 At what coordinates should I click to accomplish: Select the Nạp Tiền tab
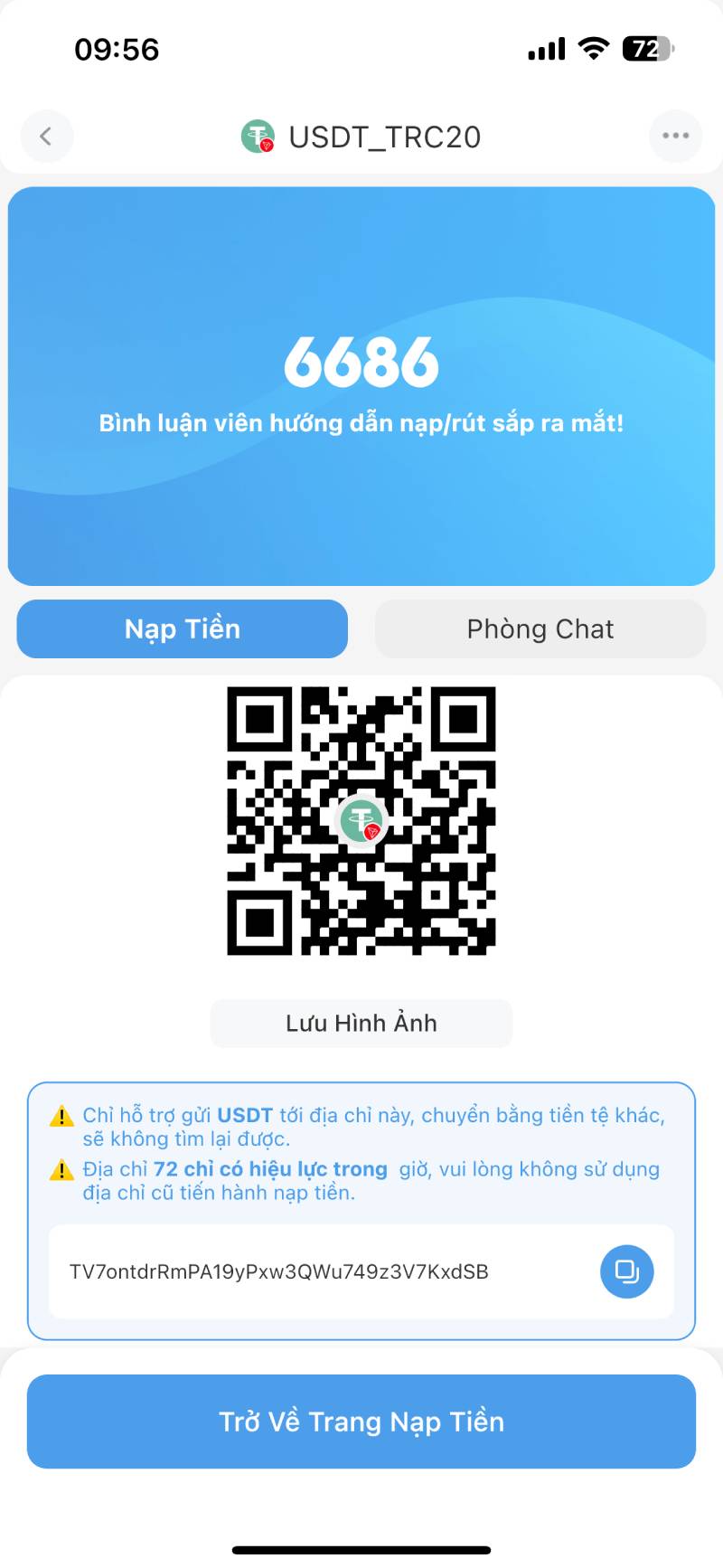pyautogui.click(x=182, y=628)
